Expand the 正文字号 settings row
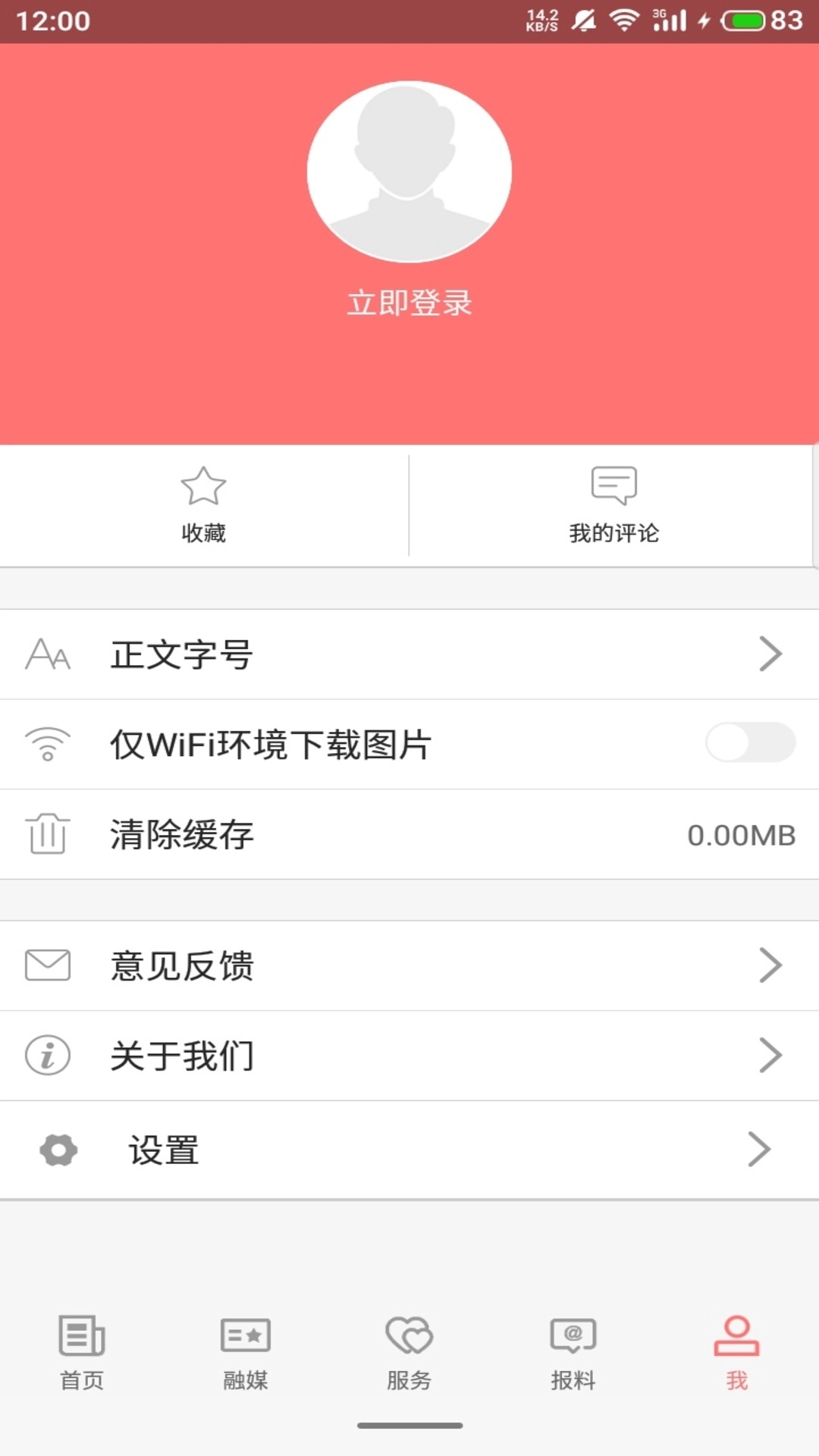The width and height of the screenshot is (819, 1456). point(409,654)
